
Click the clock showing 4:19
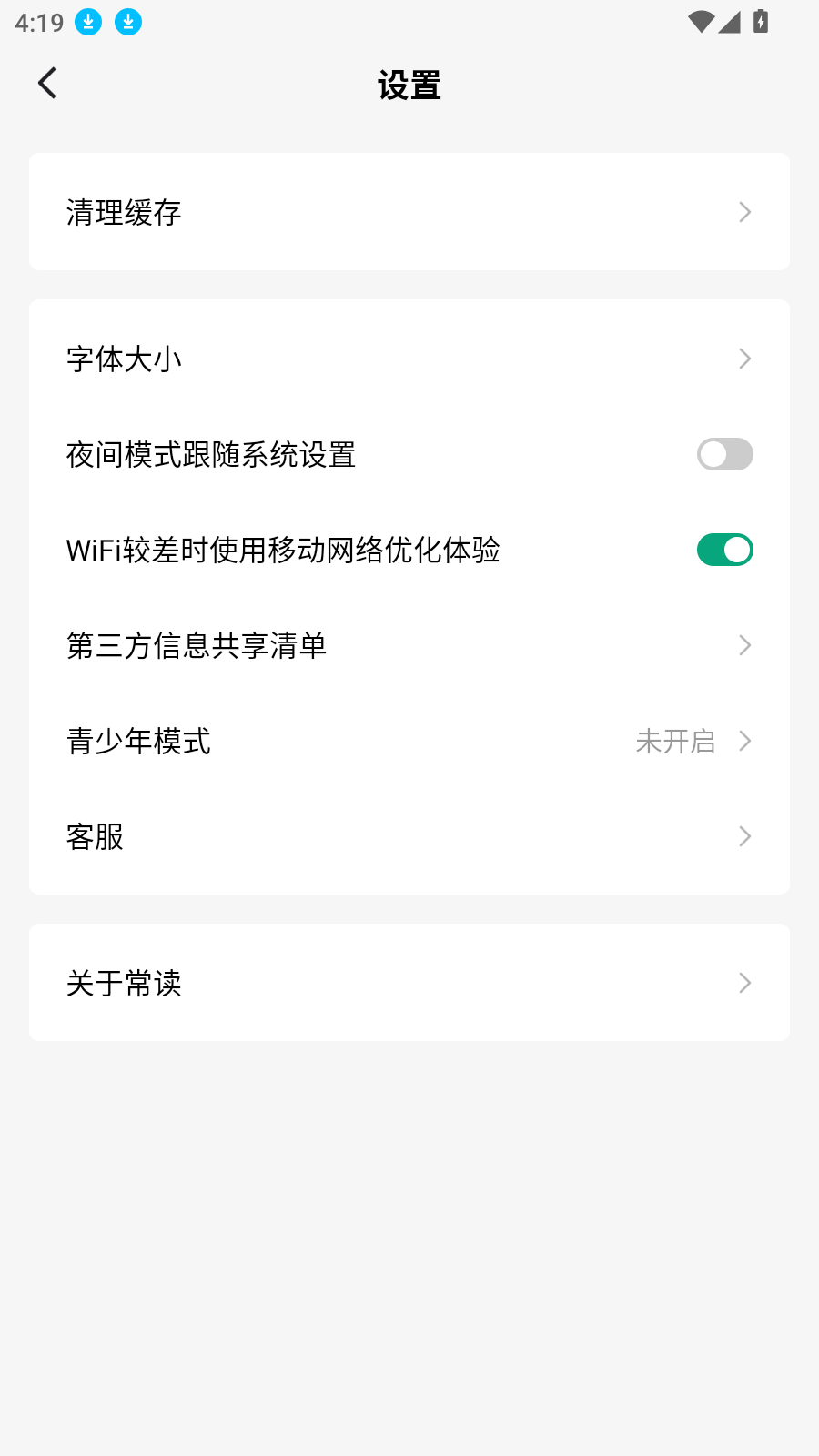(37, 23)
